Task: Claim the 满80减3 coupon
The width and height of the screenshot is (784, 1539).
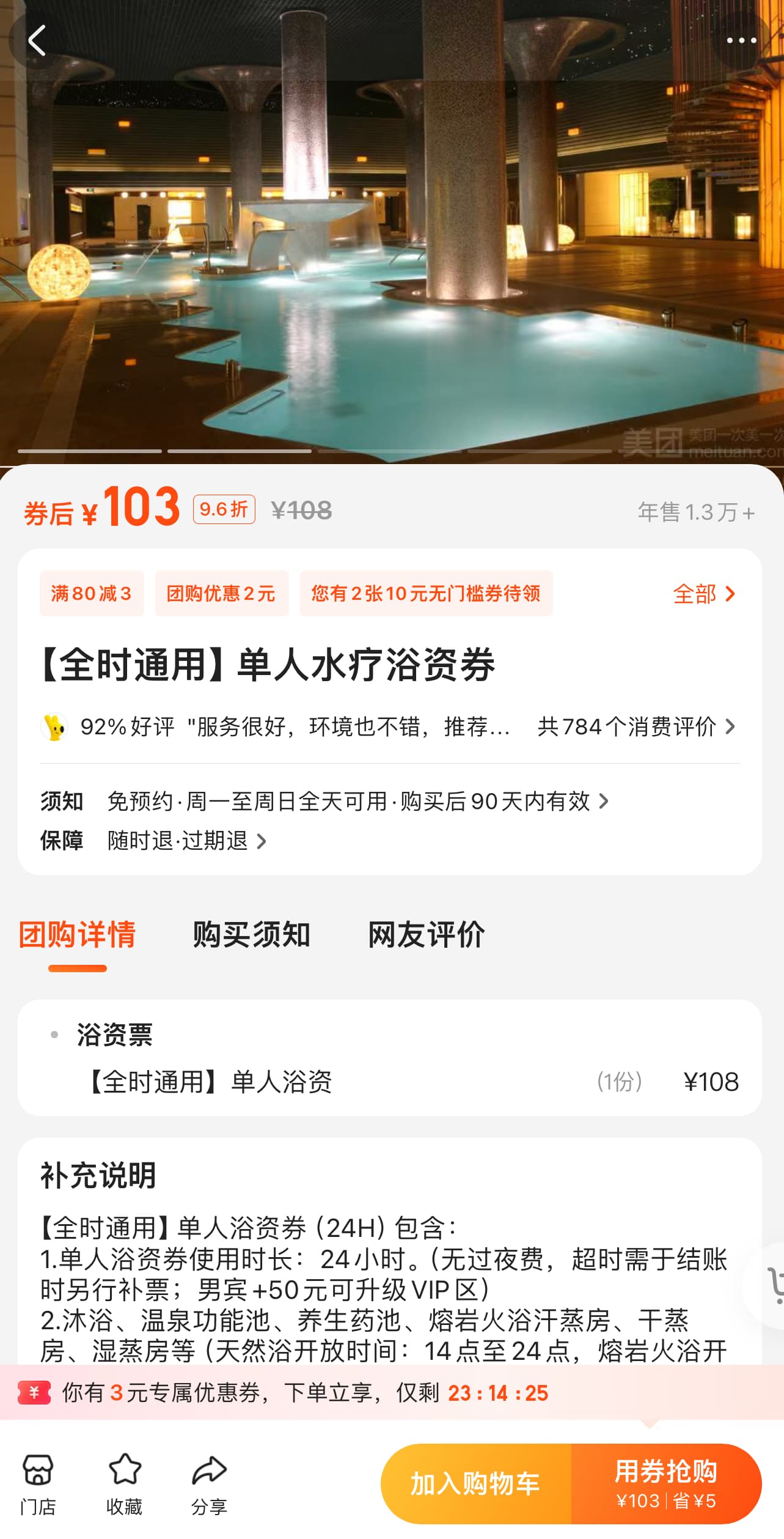Action: tap(92, 594)
